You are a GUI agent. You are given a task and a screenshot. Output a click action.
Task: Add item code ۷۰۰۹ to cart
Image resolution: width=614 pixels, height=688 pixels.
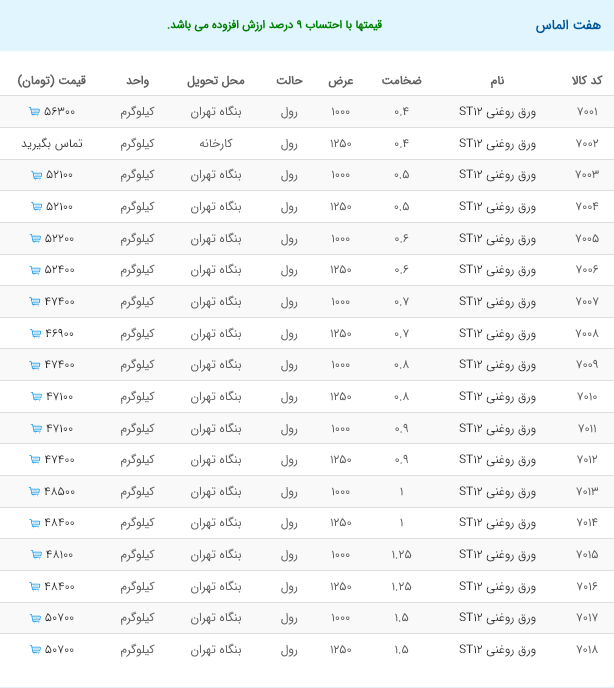coord(35,365)
